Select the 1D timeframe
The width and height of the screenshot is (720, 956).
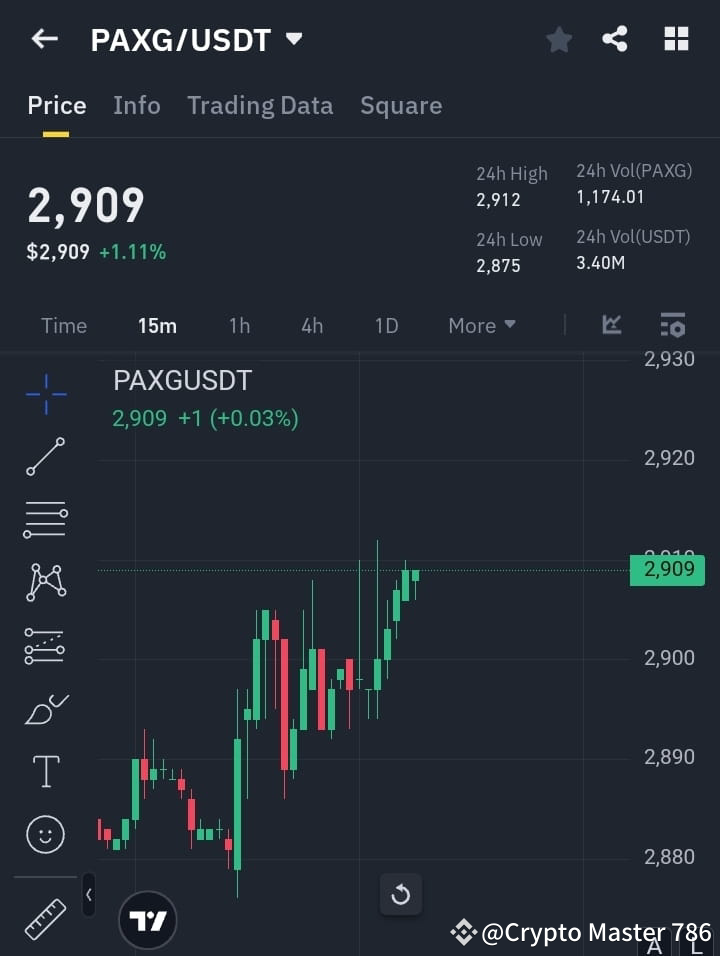pyautogui.click(x=386, y=325)
